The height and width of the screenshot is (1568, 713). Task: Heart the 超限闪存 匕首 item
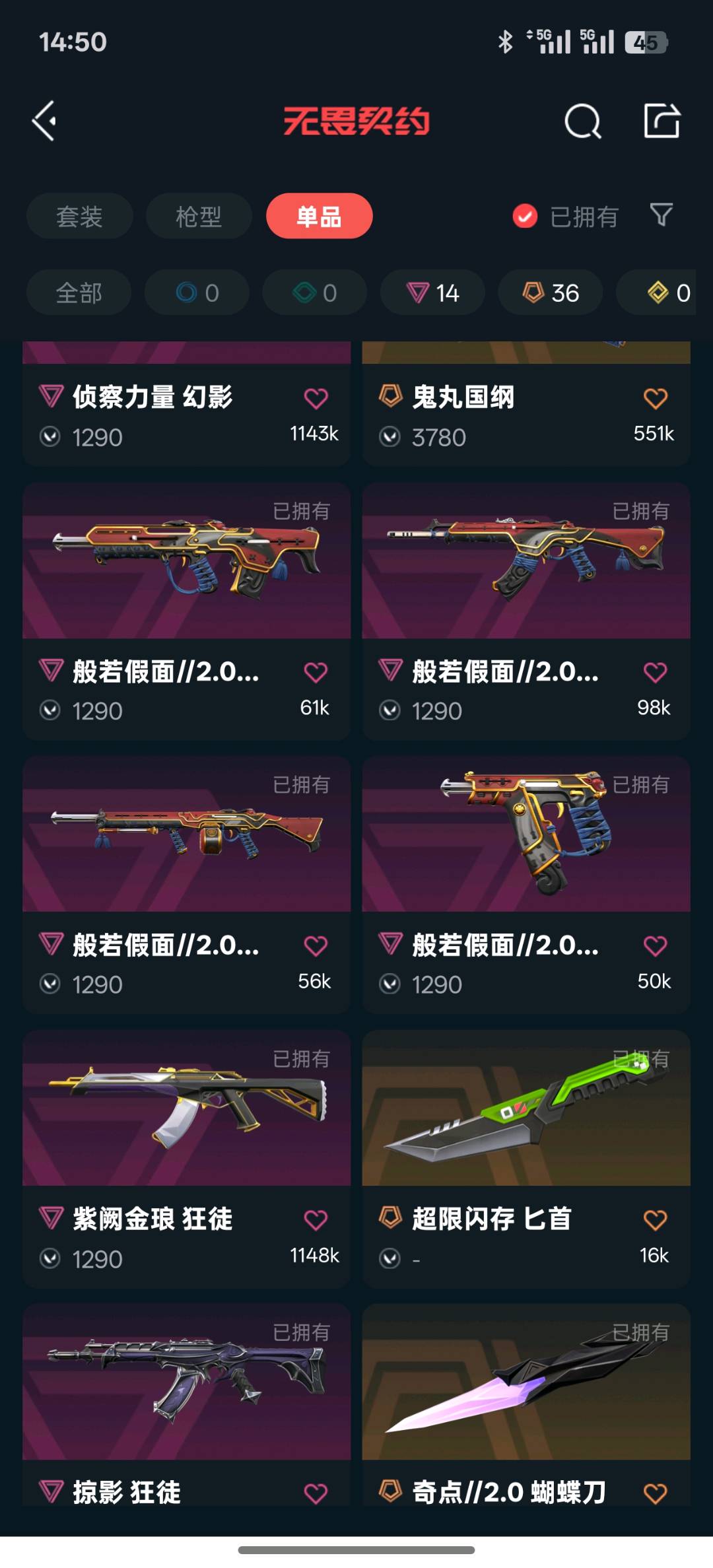[x=655, y=1219]
